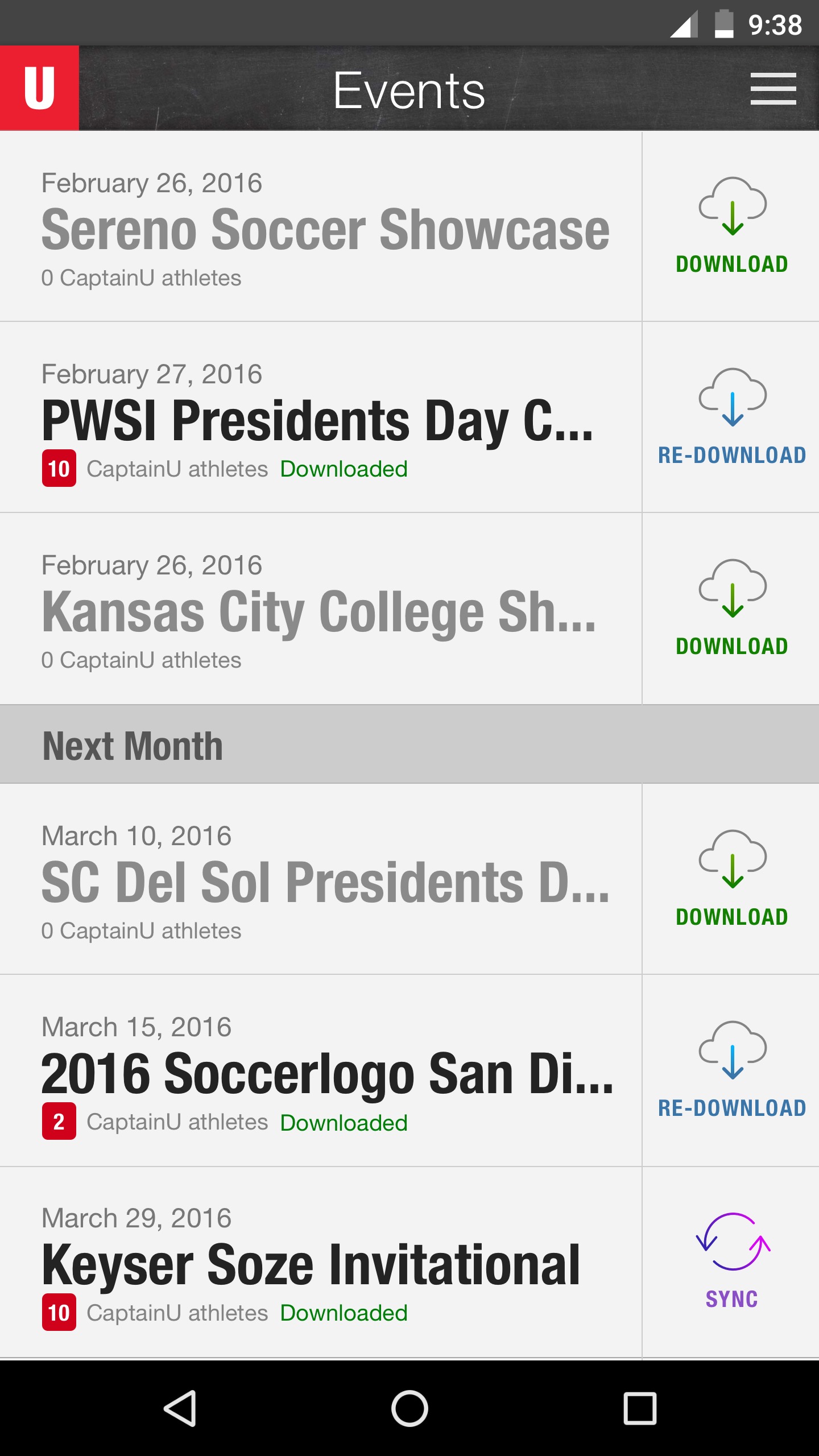
Task: Open the hamburger menu
Action: coord(773,89)
